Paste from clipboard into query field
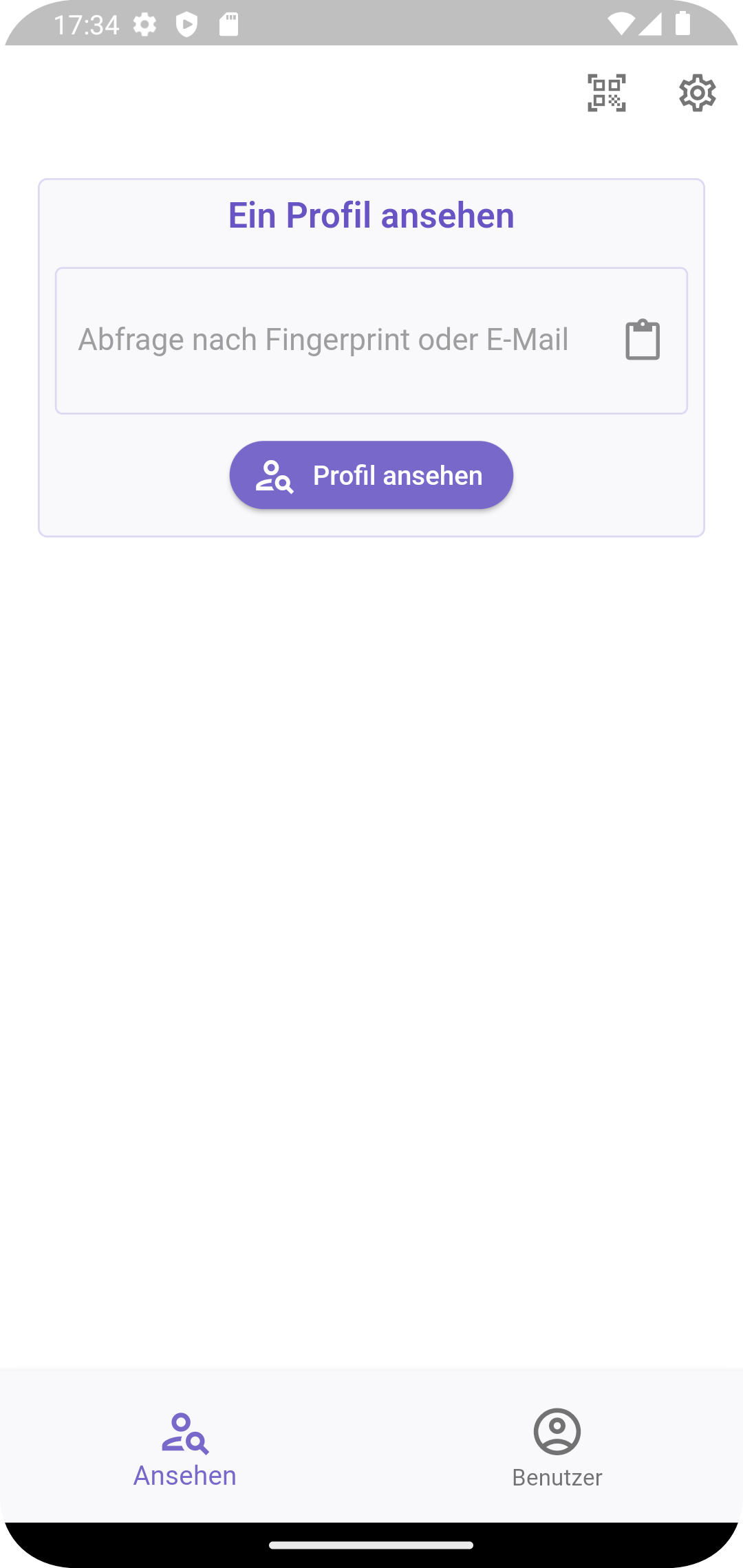The width and height of the screenshot is (743, 1568). click(x=643, y=340)
